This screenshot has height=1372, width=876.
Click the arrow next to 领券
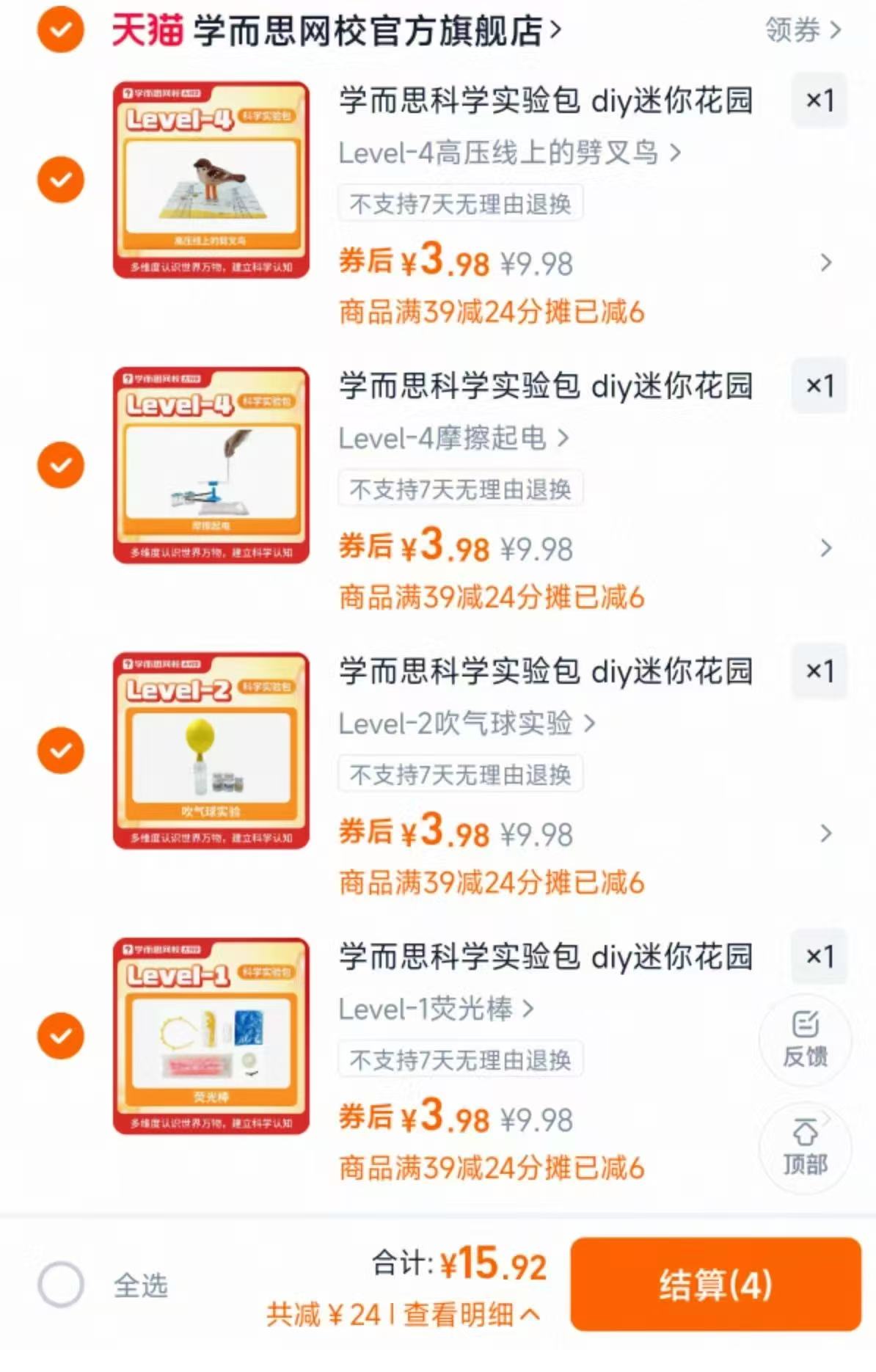pos(836,32)
